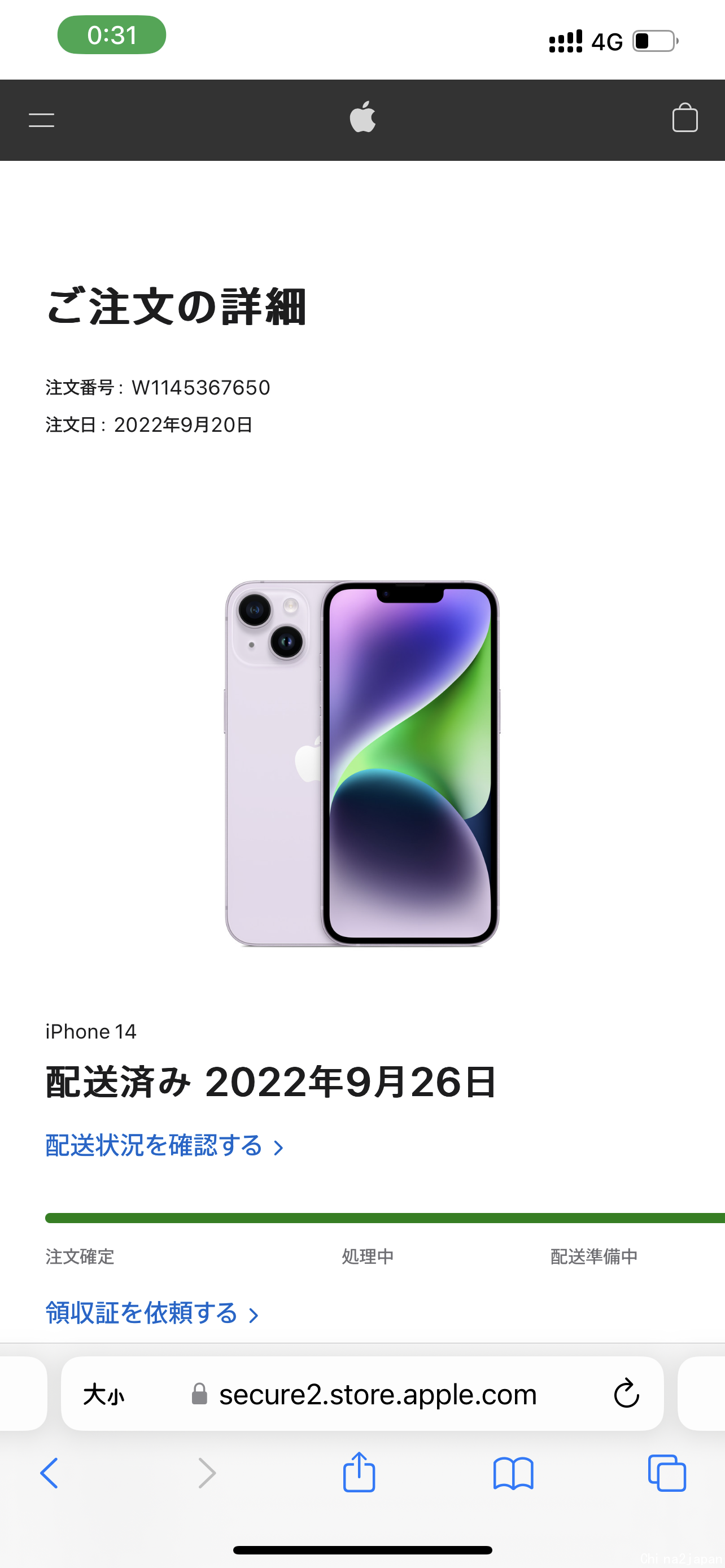The image size is (725, 1568).
Task: Reload the page
Action: tap(626, 1394)
